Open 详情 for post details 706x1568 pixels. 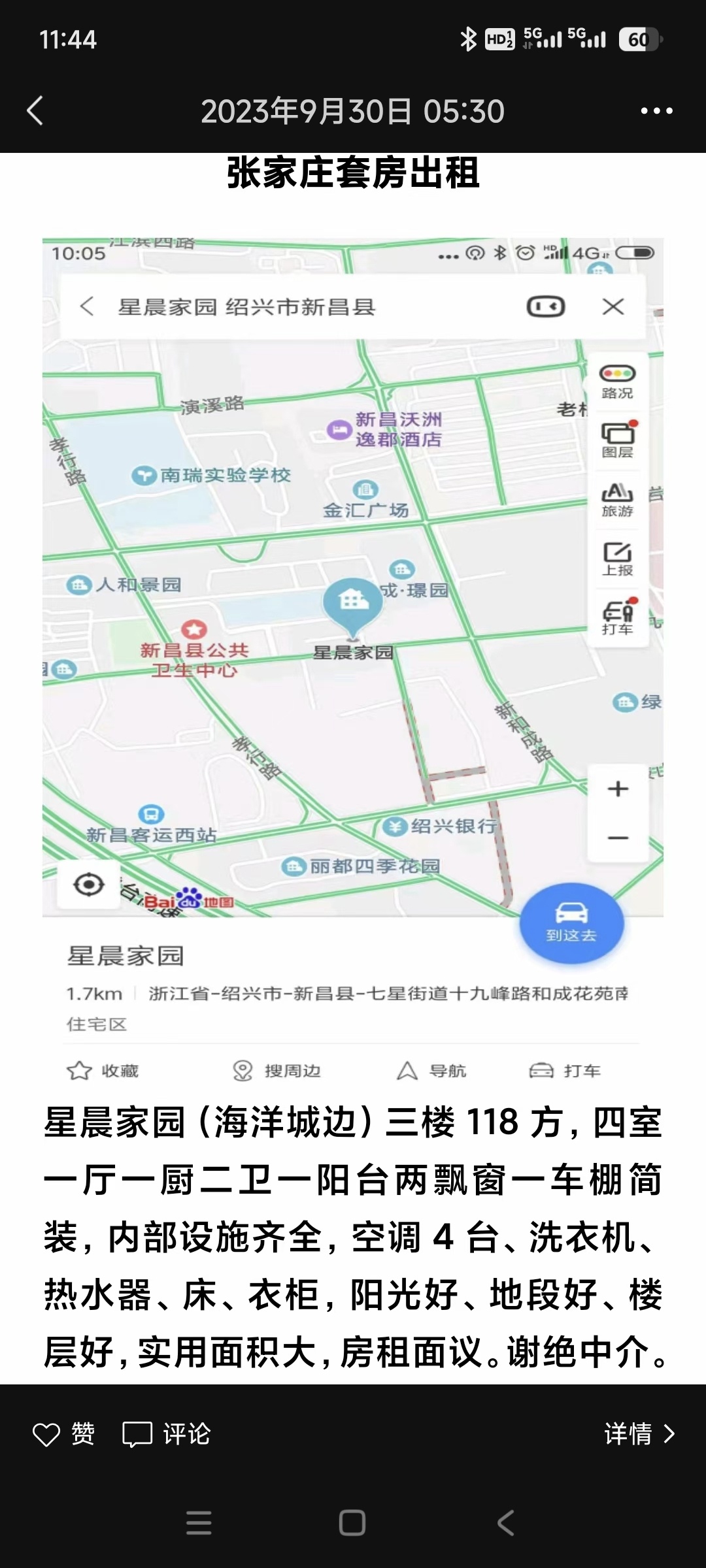(639, 1434)
